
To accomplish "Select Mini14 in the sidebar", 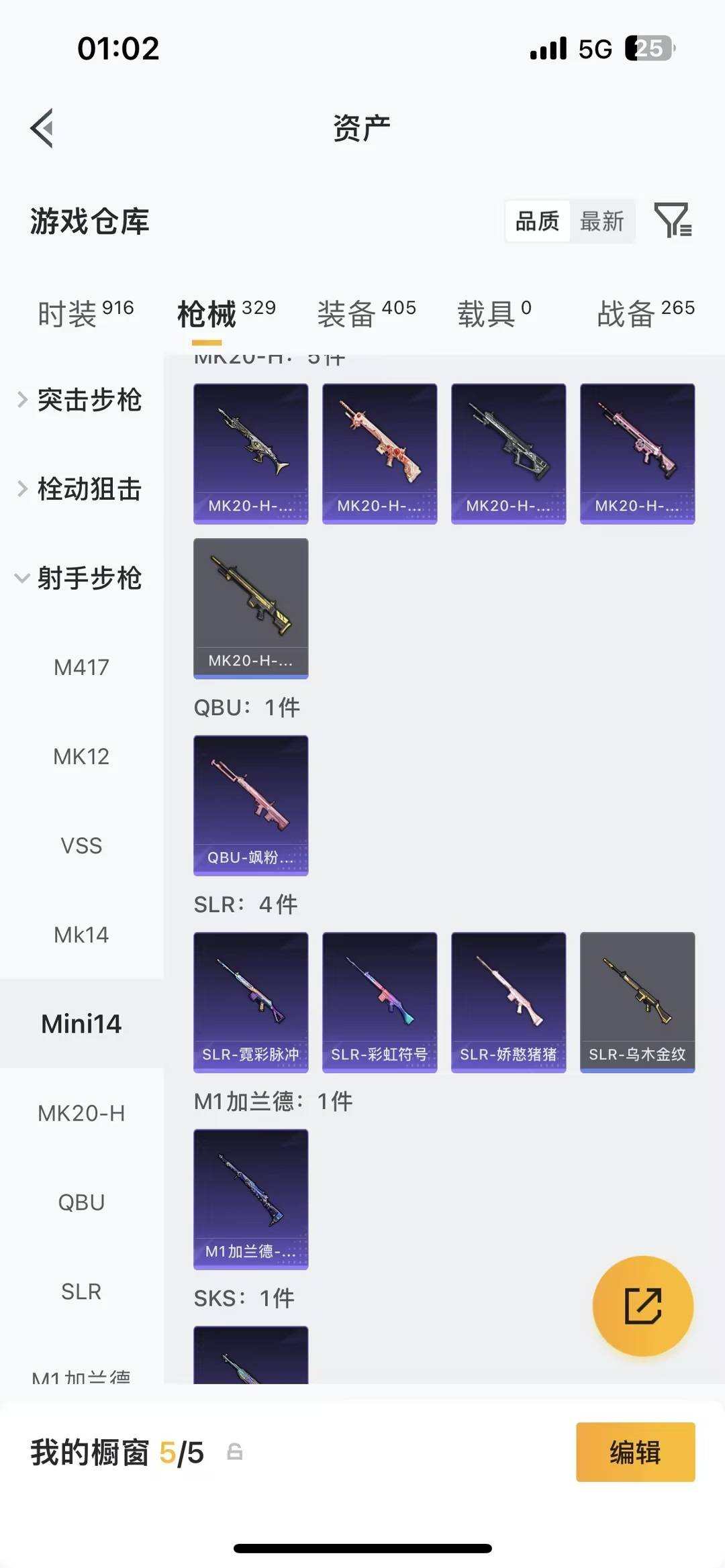I will click(x=82, y=1023).
